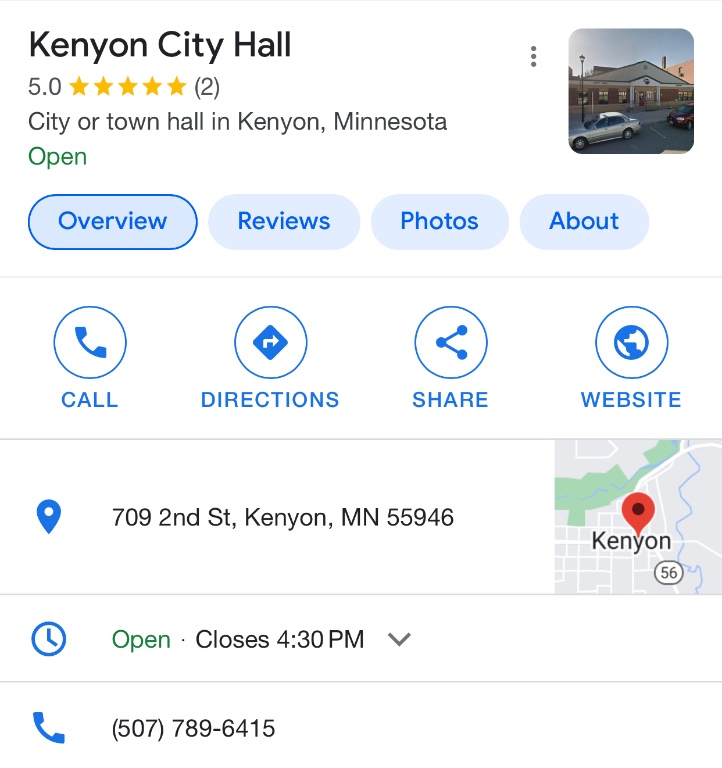Open the Kenyon City Hall photo thumbnail
This screenshot has width=722, height=768.
(x=631, y=91)
